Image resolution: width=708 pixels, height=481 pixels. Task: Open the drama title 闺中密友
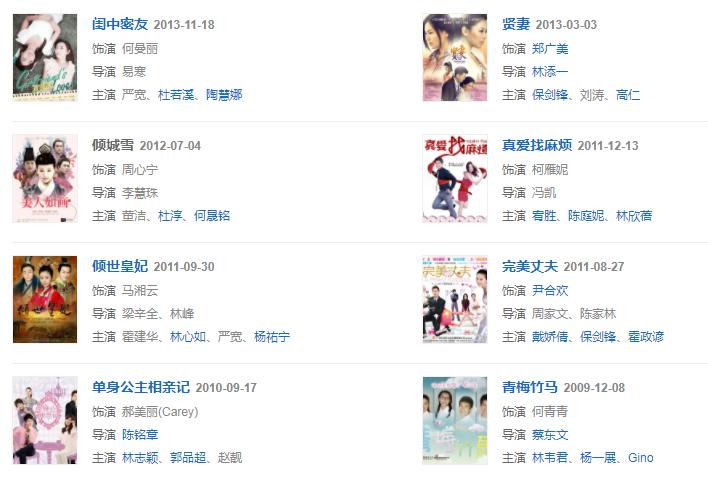click(x=119, y=24)
